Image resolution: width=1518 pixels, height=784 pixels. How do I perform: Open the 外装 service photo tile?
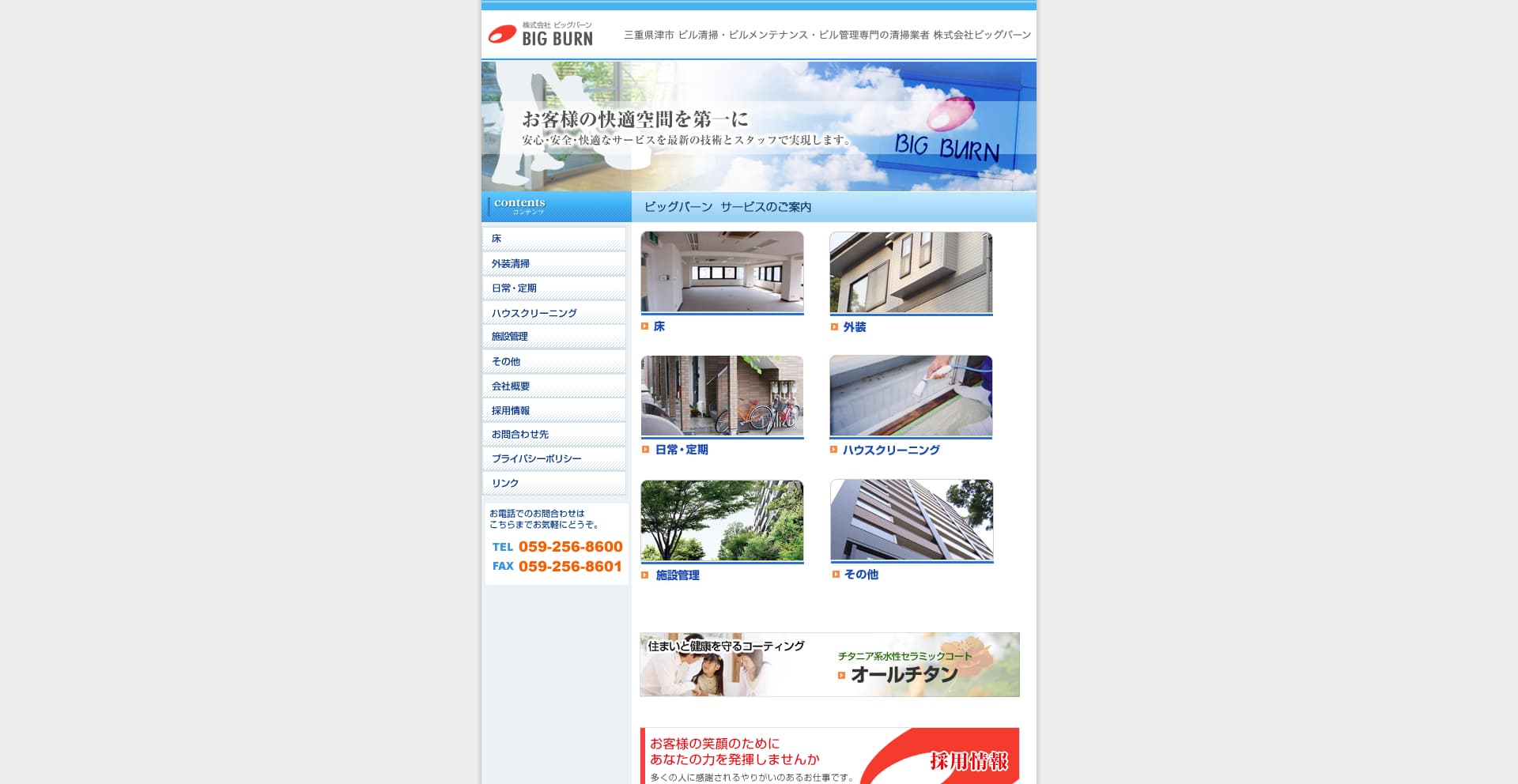911,272
